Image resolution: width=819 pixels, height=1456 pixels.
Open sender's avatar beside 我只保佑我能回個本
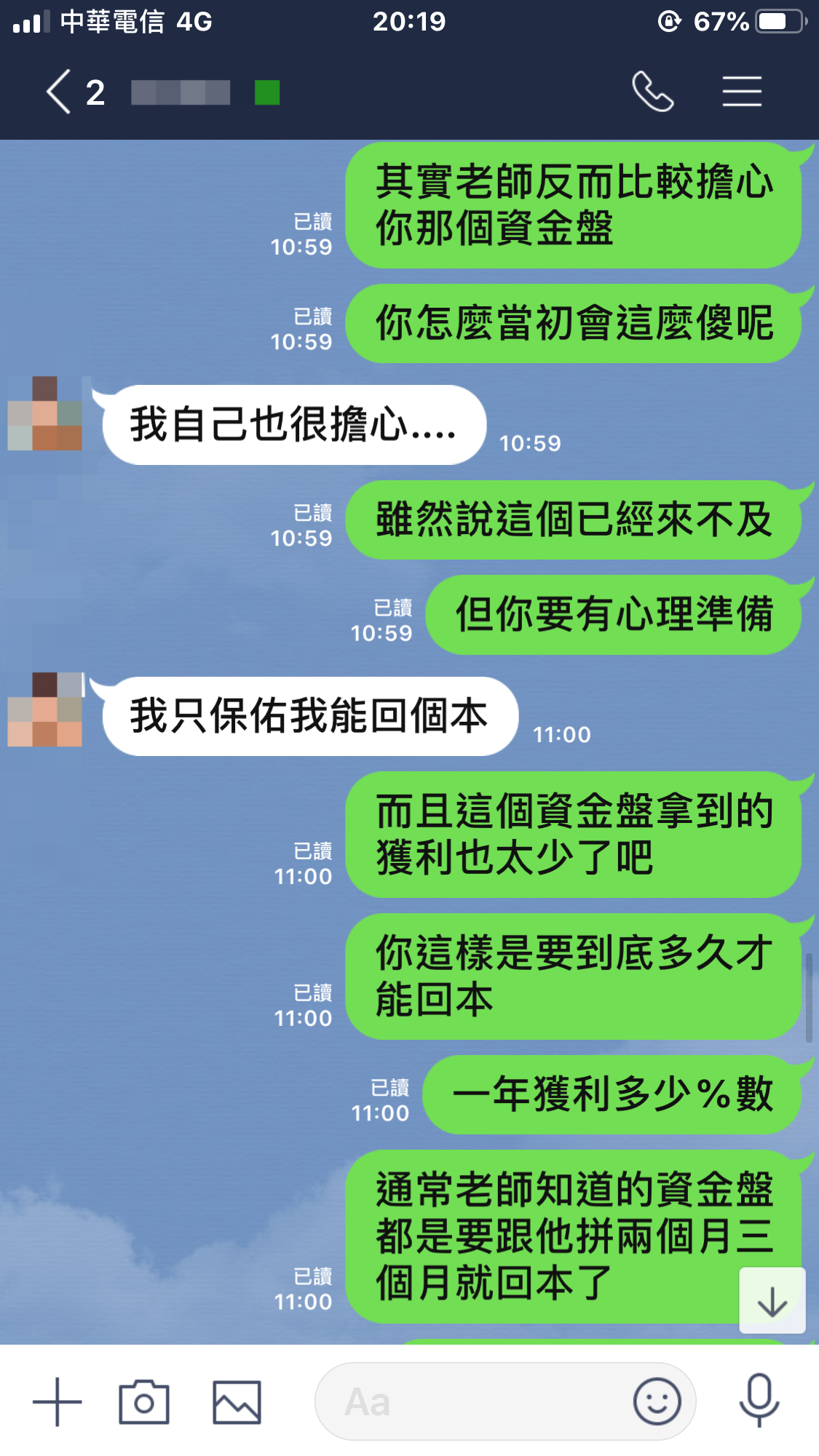45,710
